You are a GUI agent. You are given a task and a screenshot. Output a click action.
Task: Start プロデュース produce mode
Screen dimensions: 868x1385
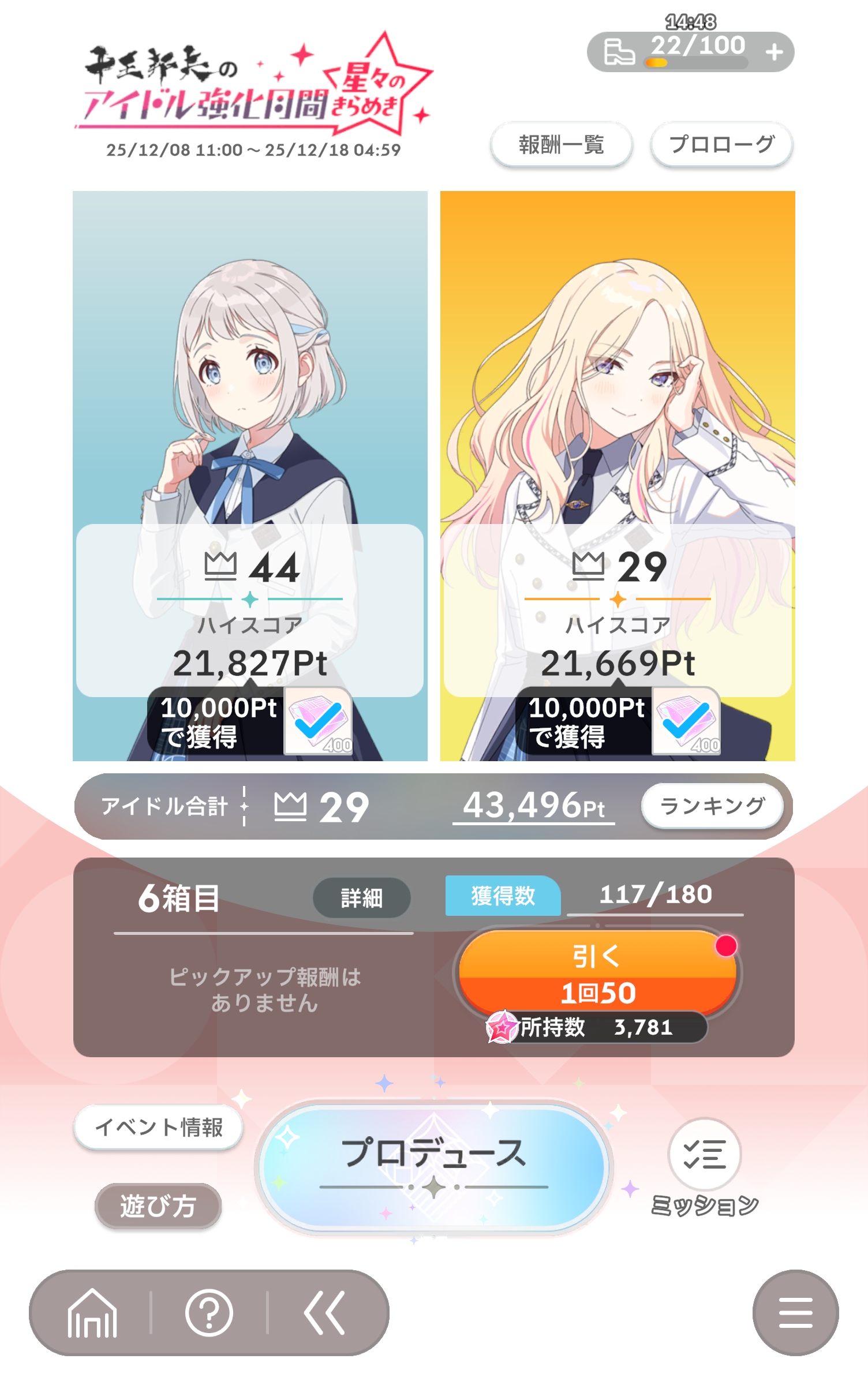click(433, 1166)
